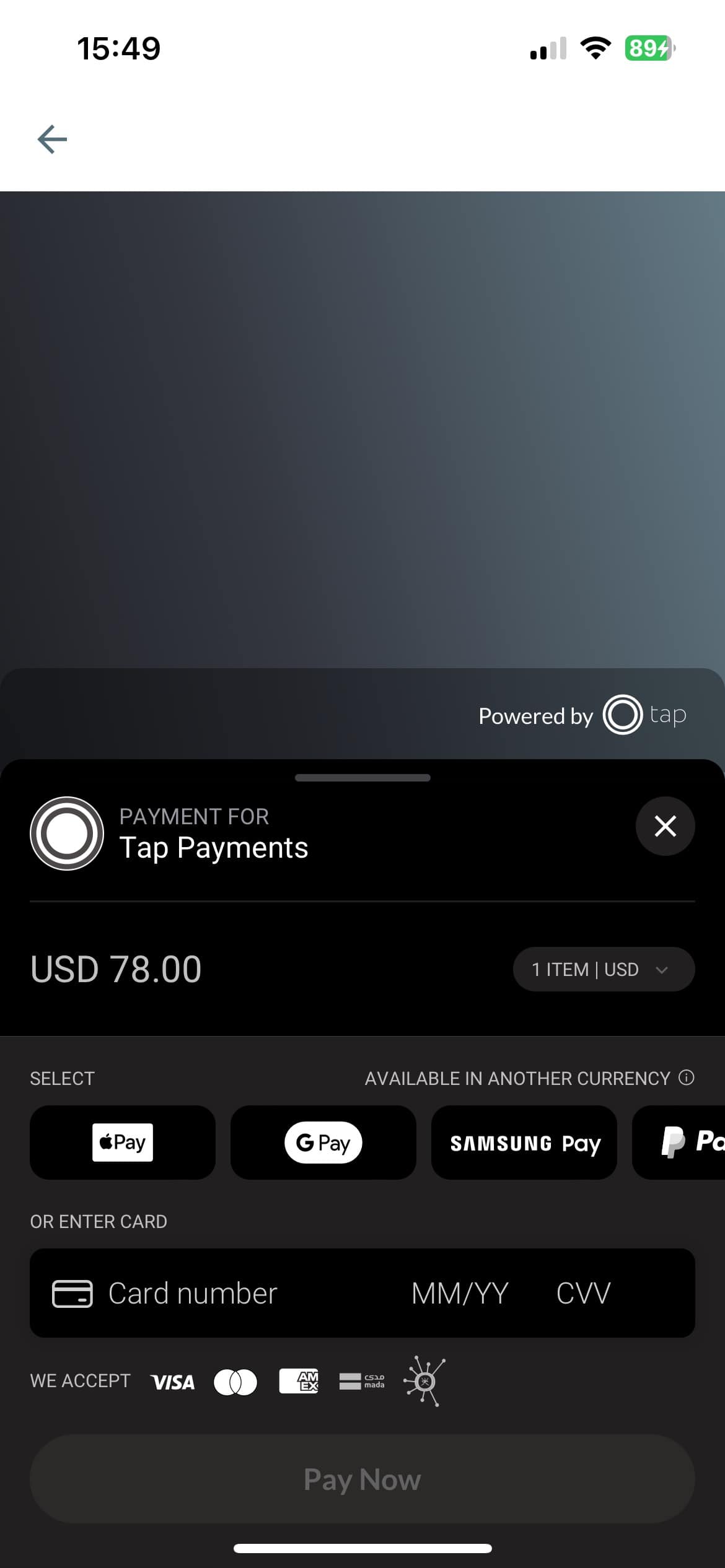
Task: Click the mada card network logo
Action: [x=362, y=1382]
